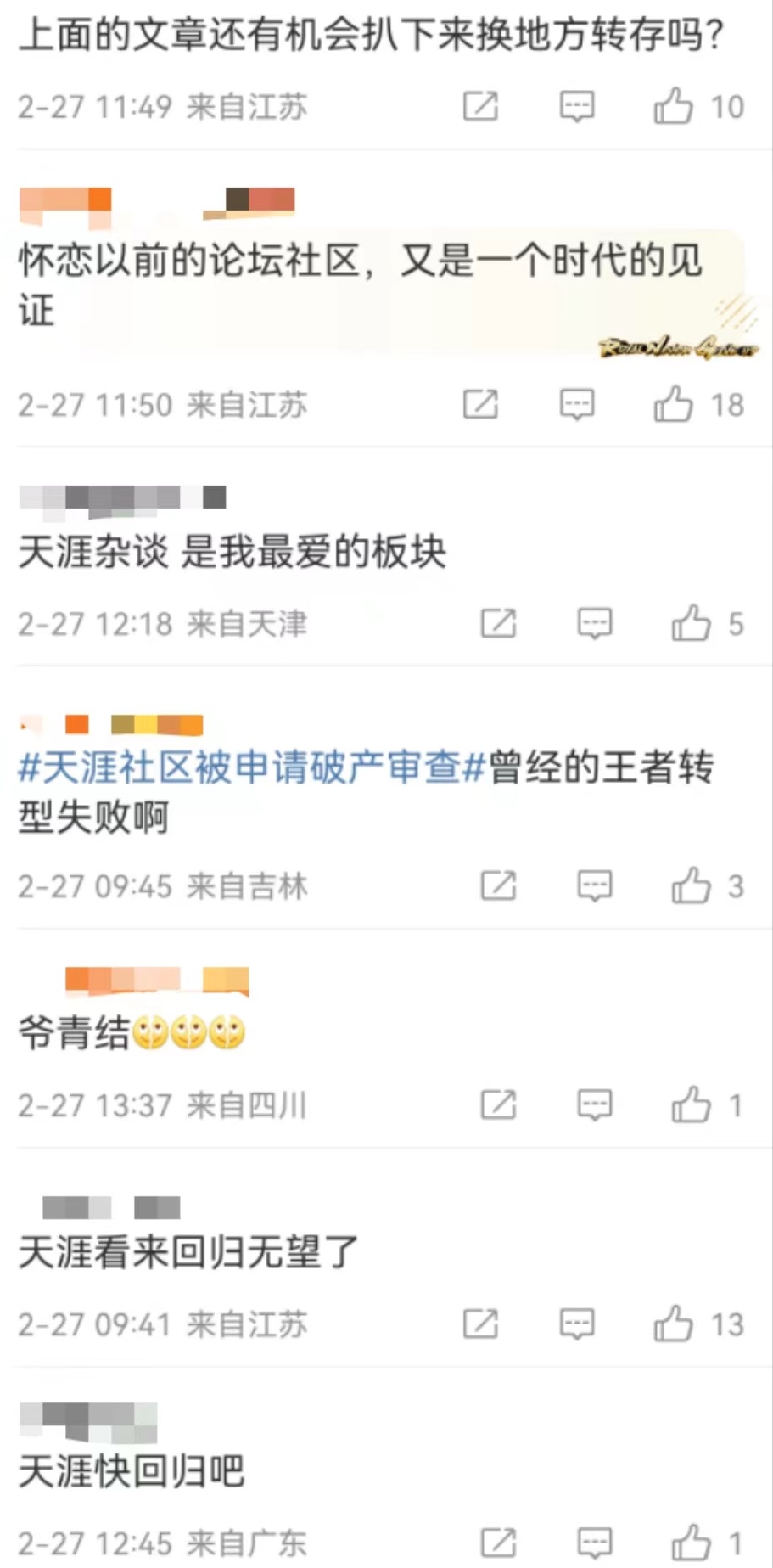The width and height of the screenshot is (773, 1568).
Task: Repost the comment posted at 11:50
Action: 480,405
